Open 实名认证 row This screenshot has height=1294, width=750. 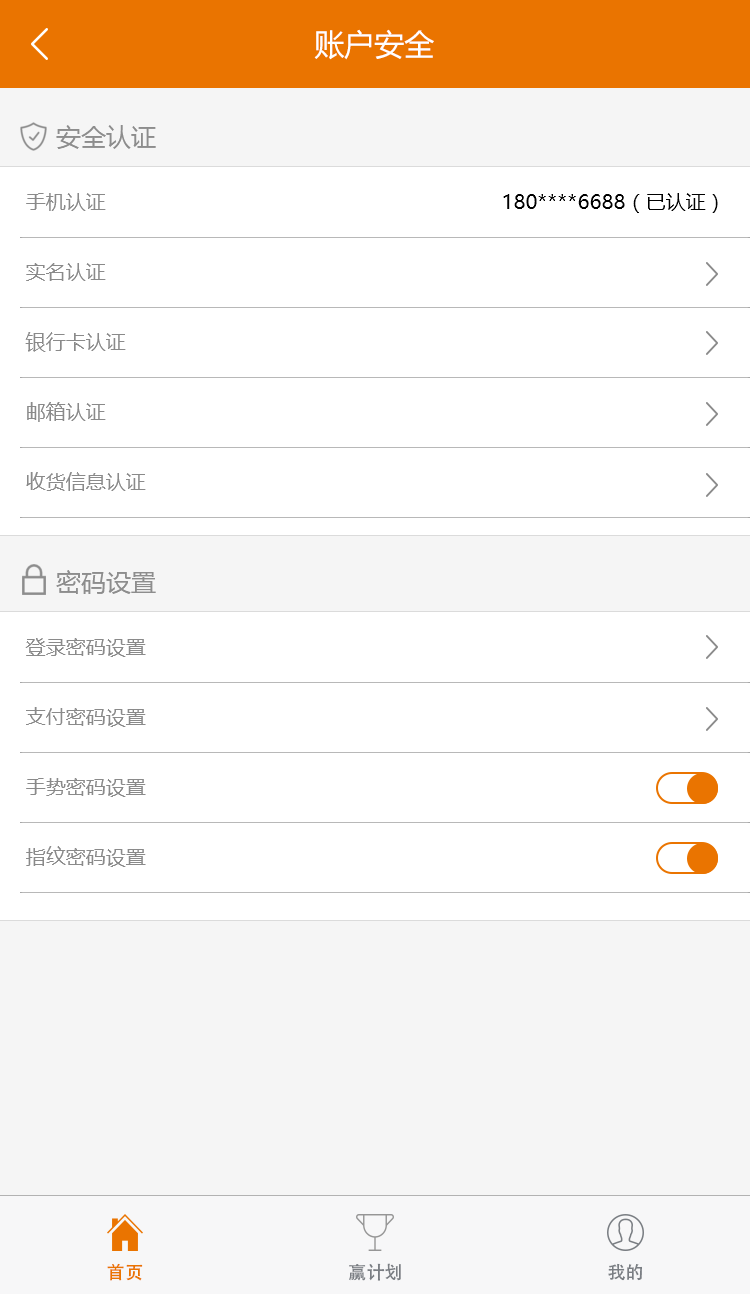(375, 273)
